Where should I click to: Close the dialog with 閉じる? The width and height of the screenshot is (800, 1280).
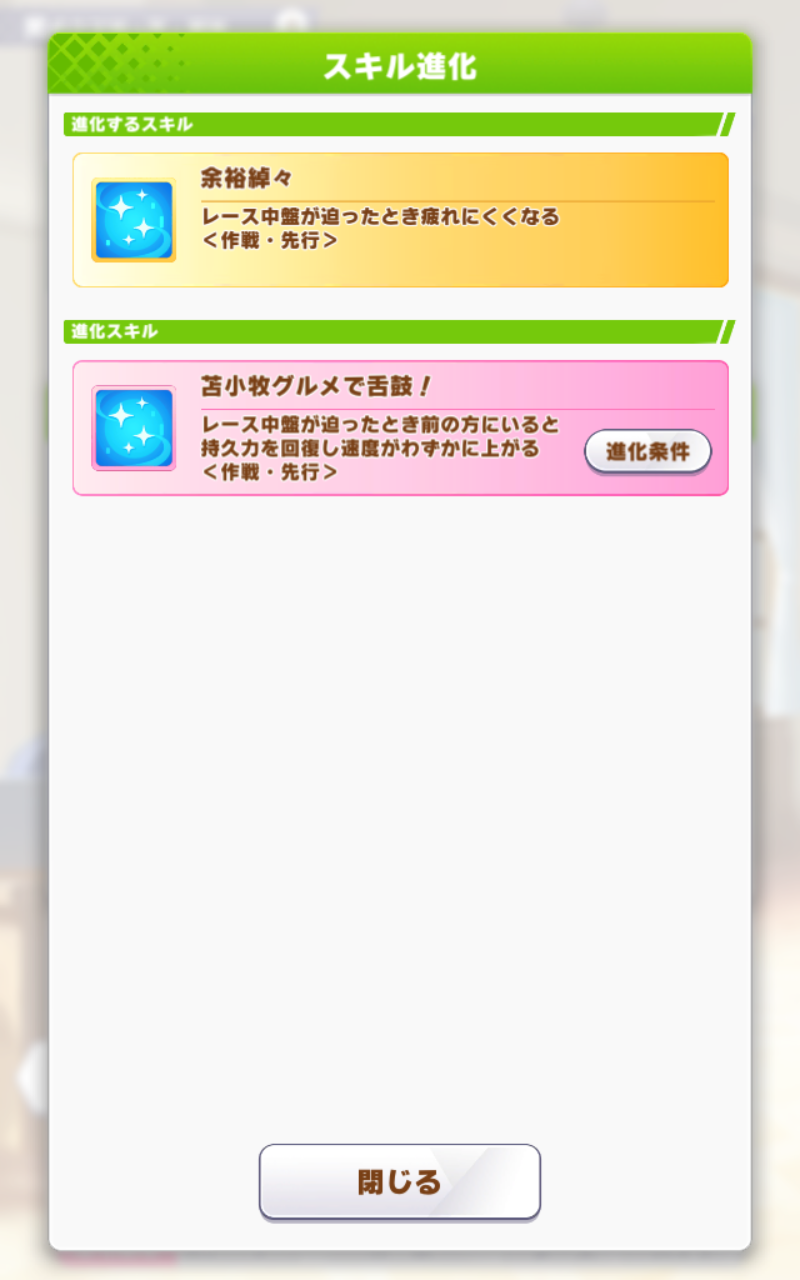(400, 1181)
